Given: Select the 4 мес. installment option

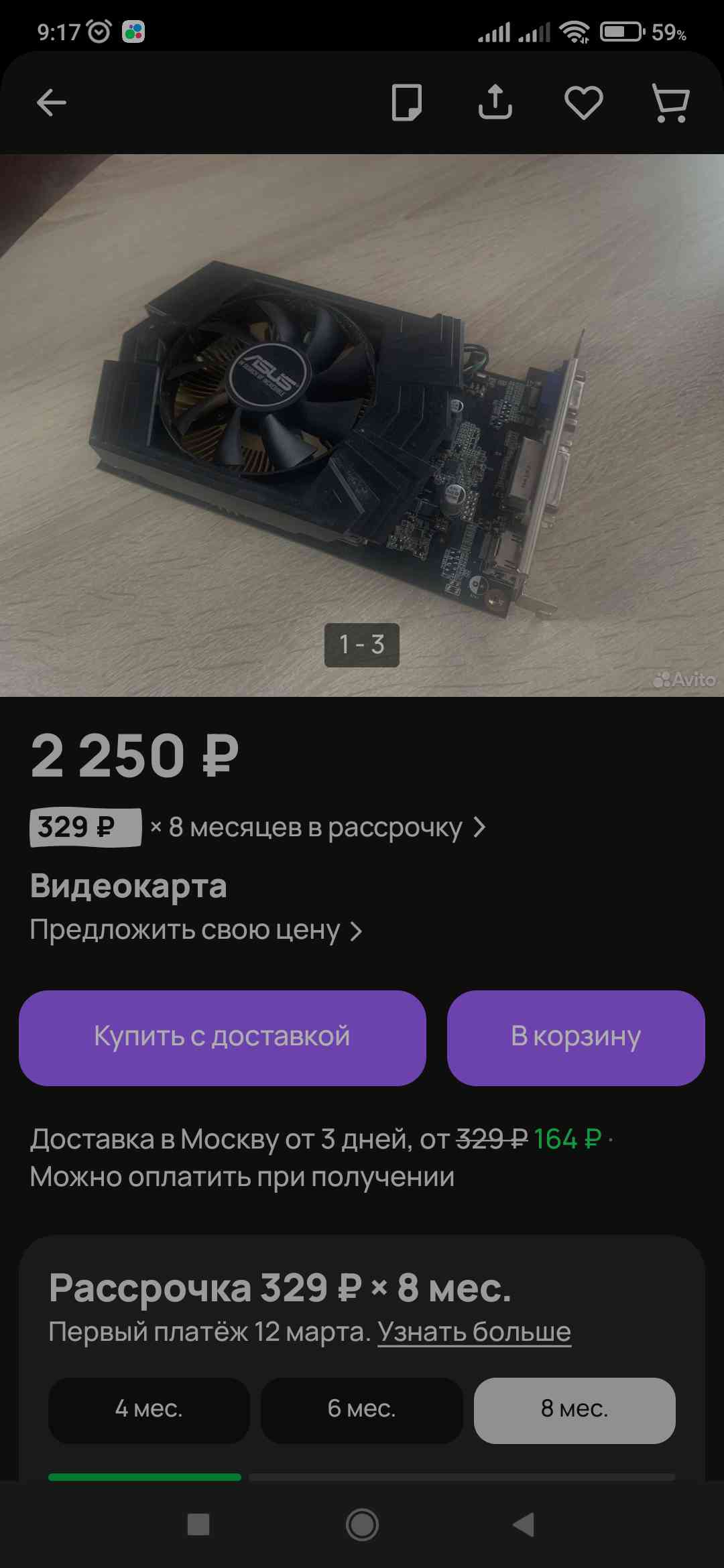Looking at the screenshot, I should 149,1411.
